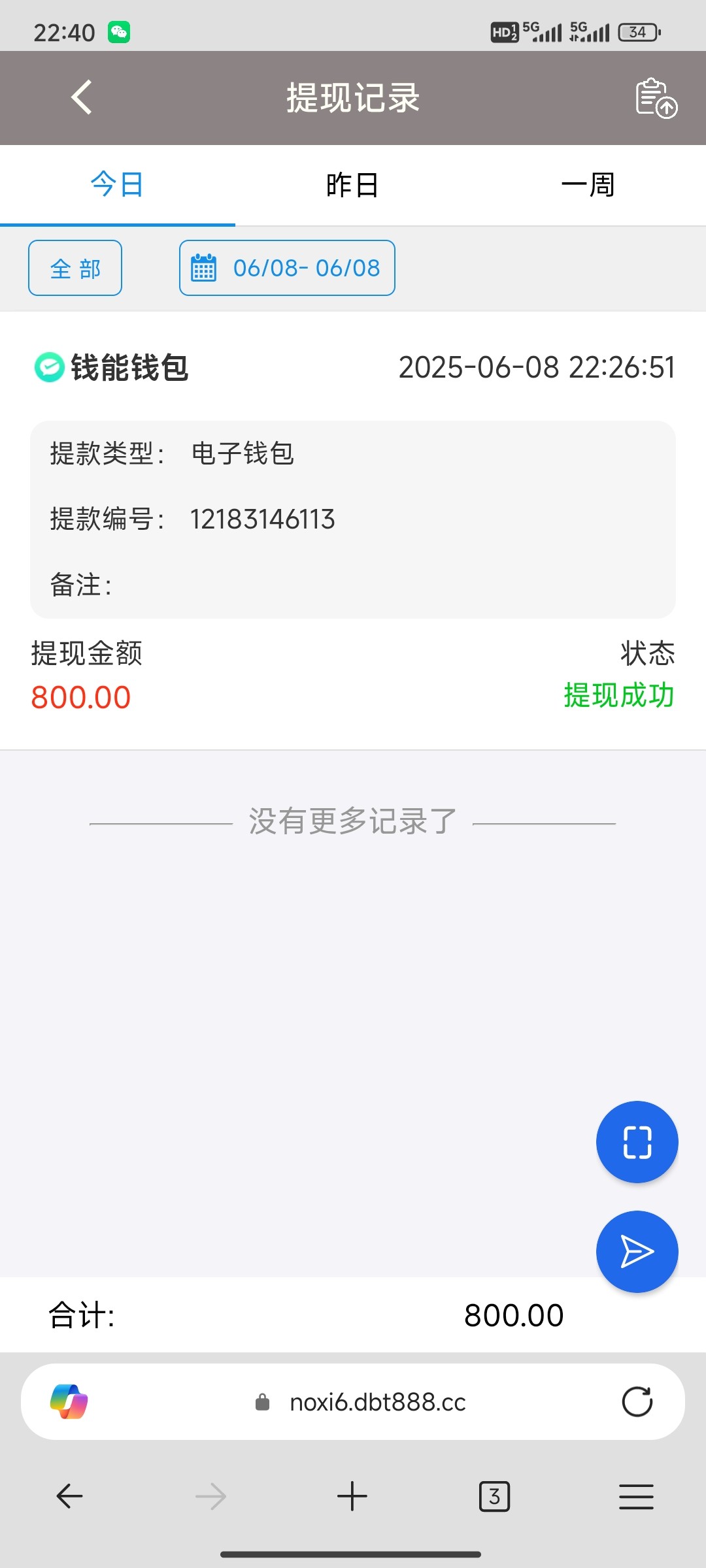706x1568 pixels.
Task: Open the 钱能钱包 withdrawal record
Action: pos(353,529)
